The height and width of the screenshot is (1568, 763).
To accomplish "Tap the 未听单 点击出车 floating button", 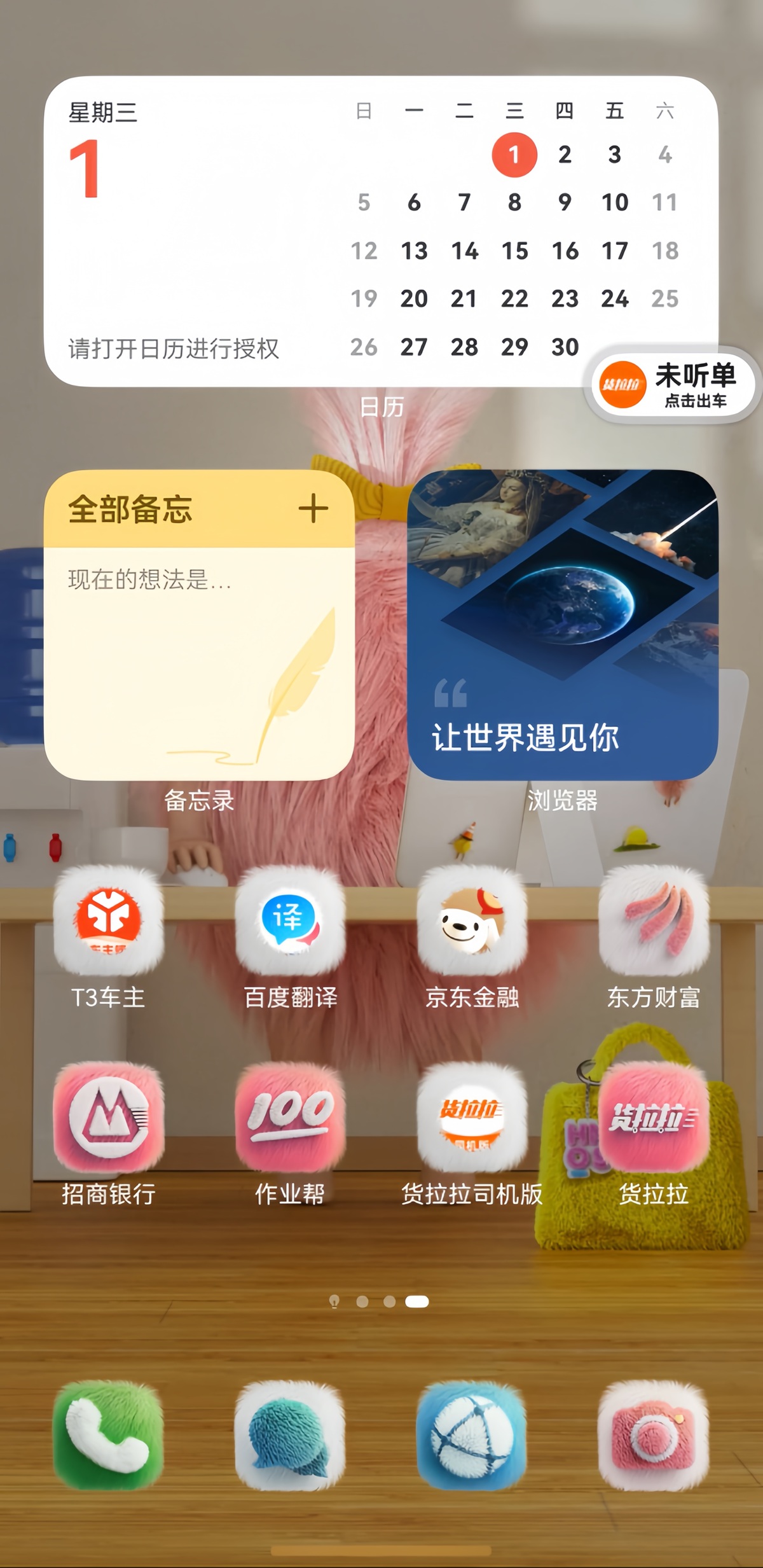I will pos(672,385).
